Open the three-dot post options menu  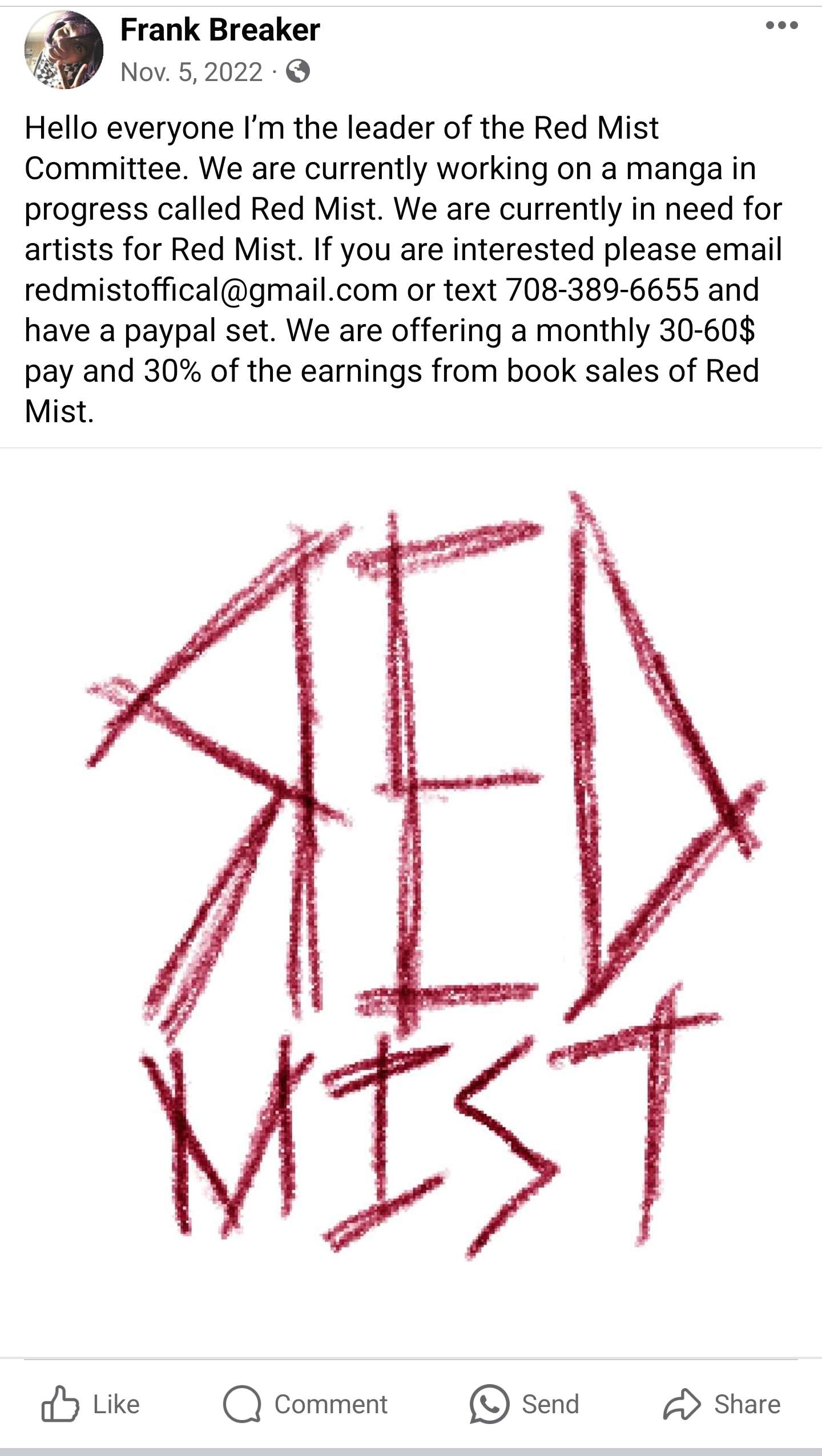click(x=781, y=25)
